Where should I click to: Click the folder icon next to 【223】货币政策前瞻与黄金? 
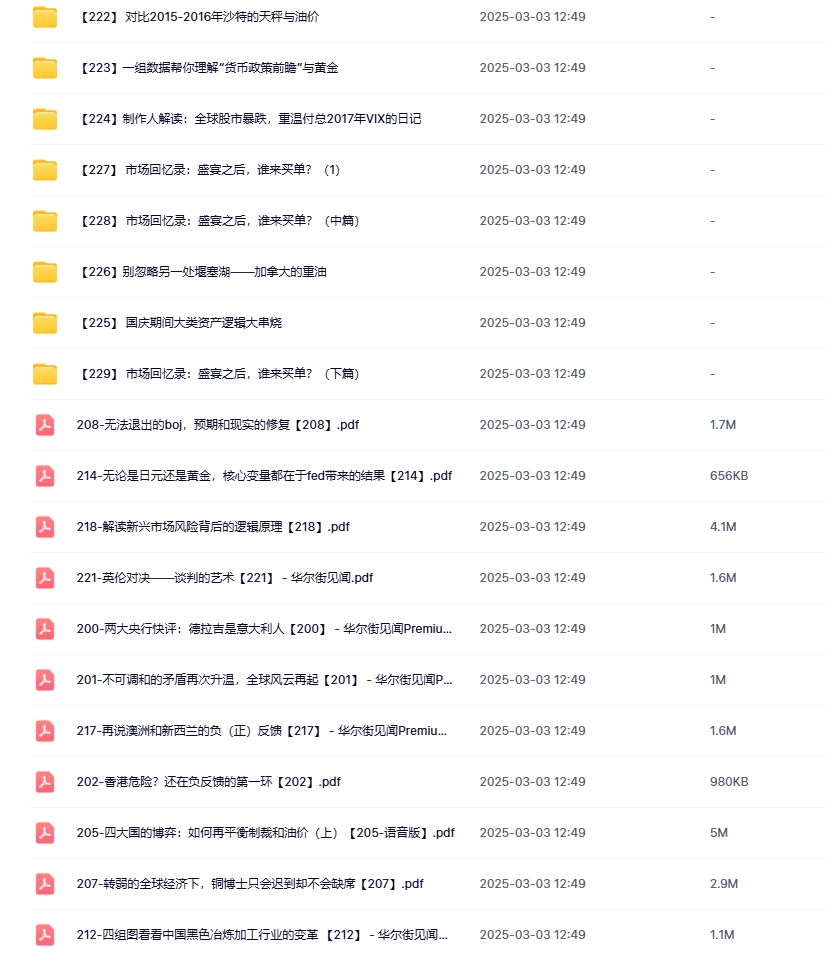(x=44, y=68)
